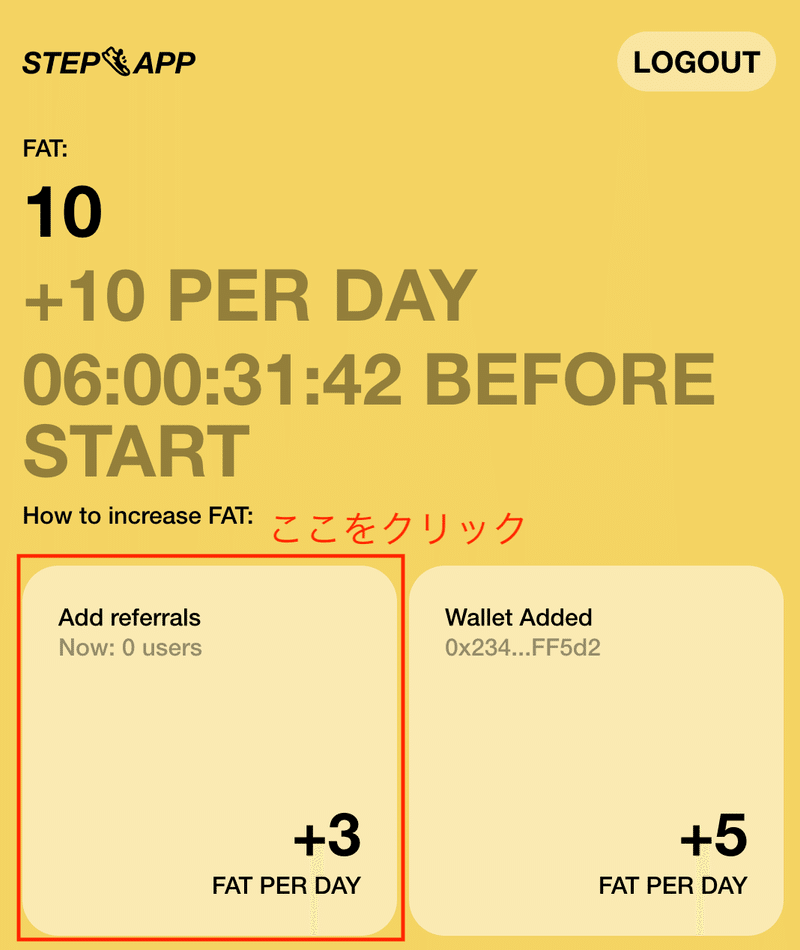This screenshot has height=950, width=800.
Task: Click 'Add referrals' title text
Action: pos(130,618)
